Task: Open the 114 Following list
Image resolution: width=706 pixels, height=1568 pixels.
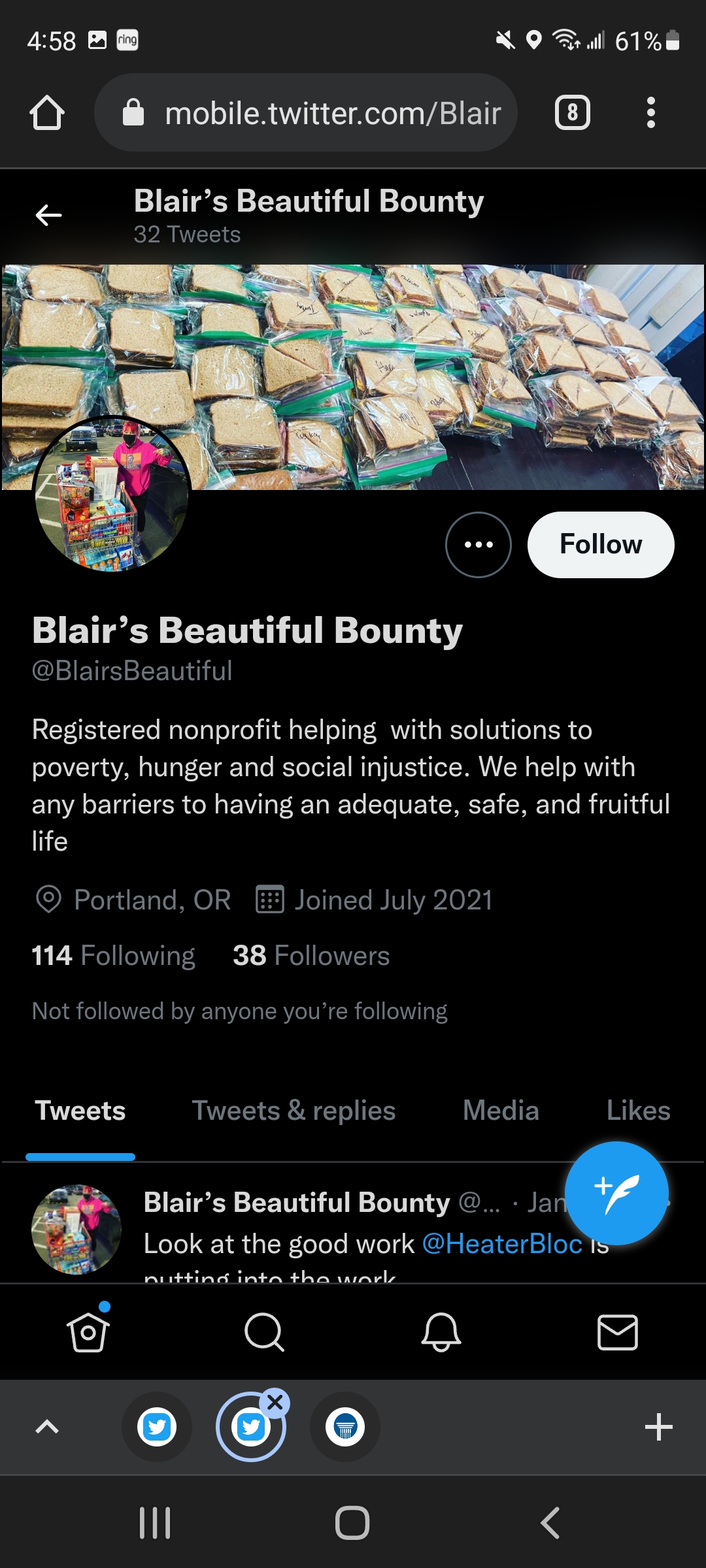Action: pos(114,956)
